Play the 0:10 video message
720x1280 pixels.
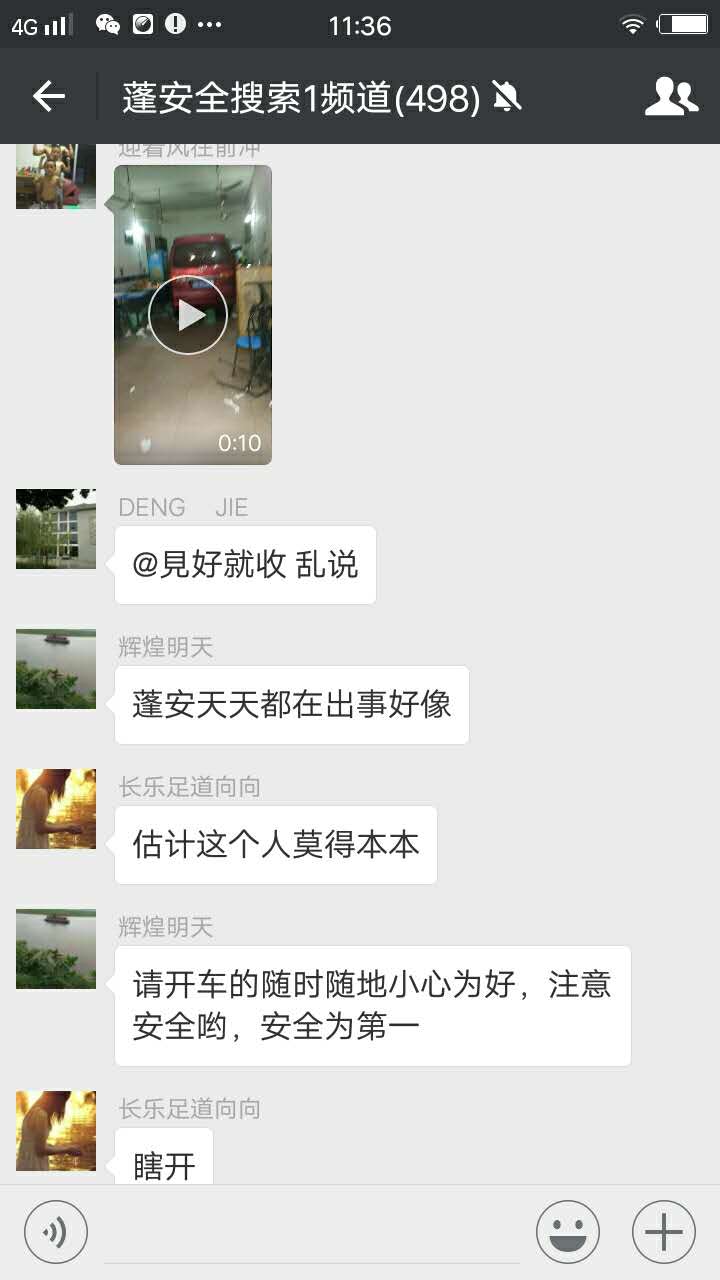[x=189, y=315]
